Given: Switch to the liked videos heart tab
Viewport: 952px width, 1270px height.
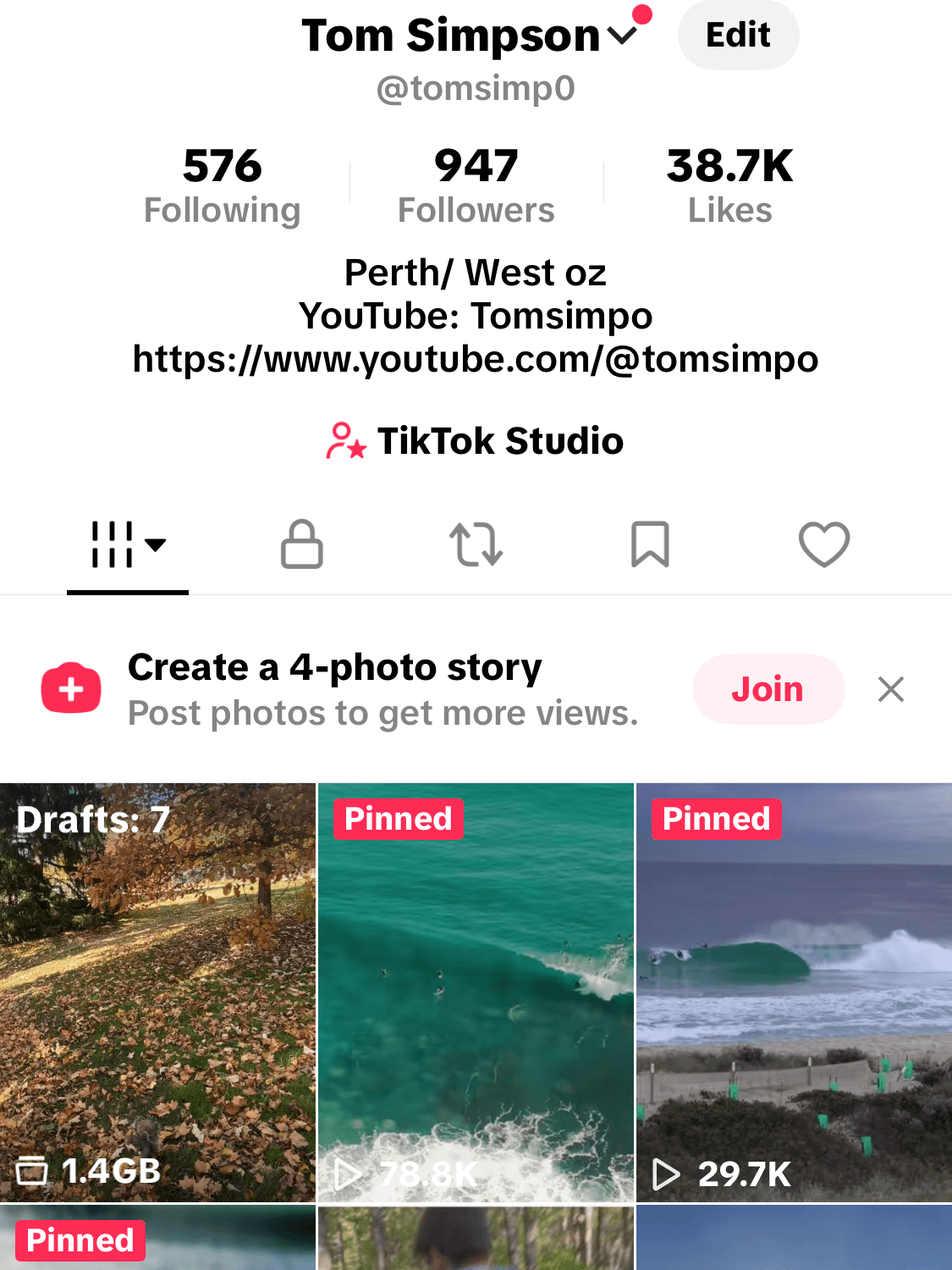Looking at the screenshot, I should pos(824,544).
